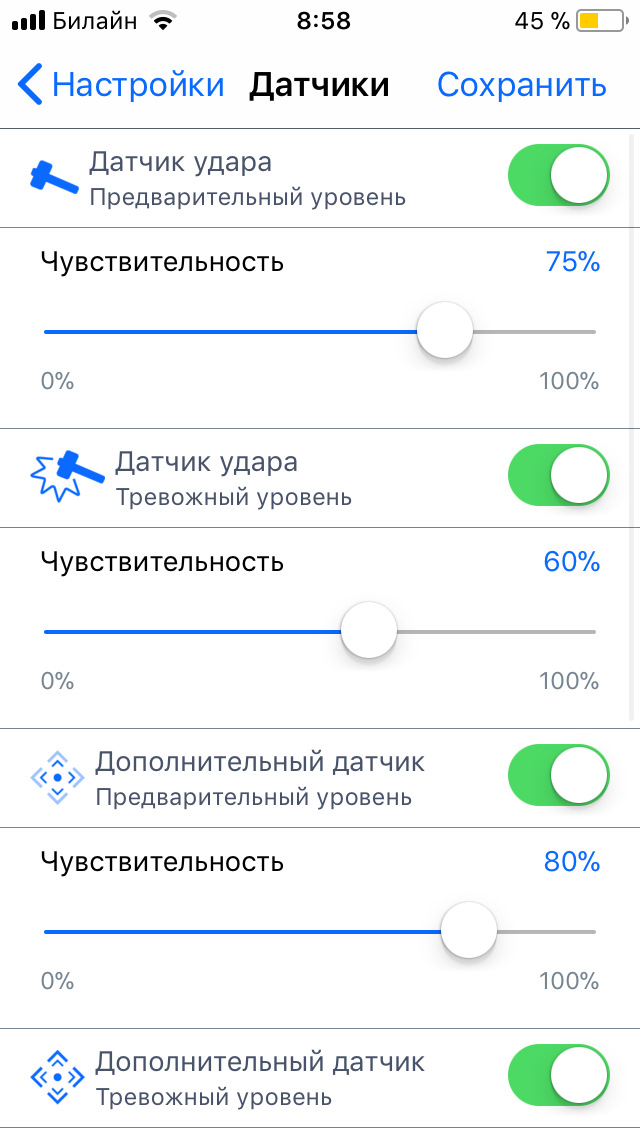Viewport: 640px width, 1136px height.
Task: Tap Сохранить to save sensor settings
Action: tap(521, 85)
